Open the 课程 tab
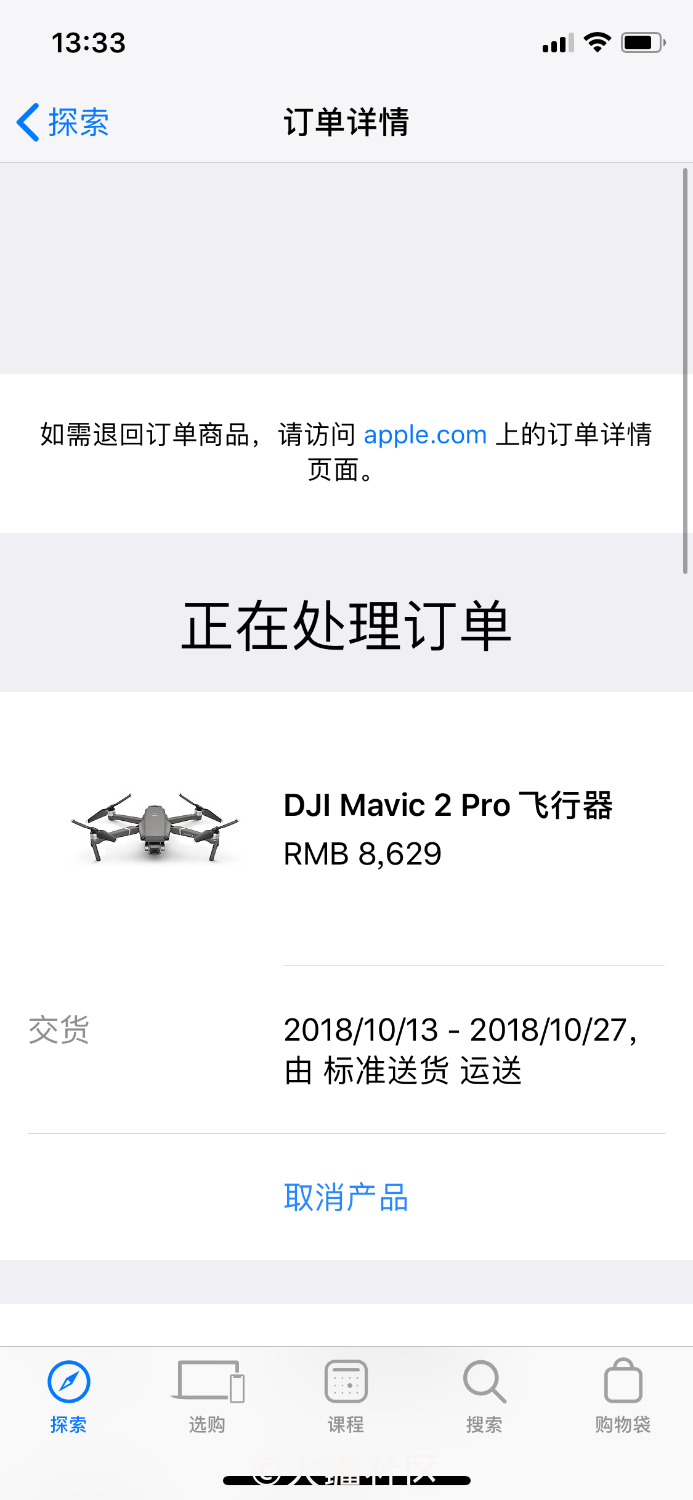 tap(346, 1396)
